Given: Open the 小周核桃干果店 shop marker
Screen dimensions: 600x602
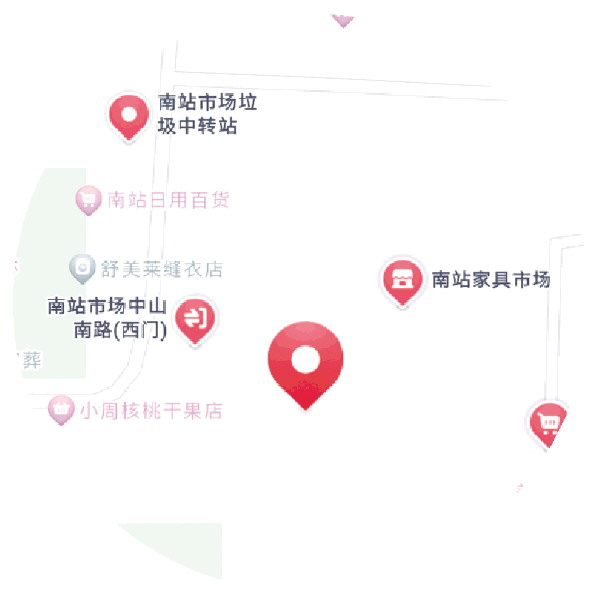Looking at the screenshot, I should pos(61,409).
